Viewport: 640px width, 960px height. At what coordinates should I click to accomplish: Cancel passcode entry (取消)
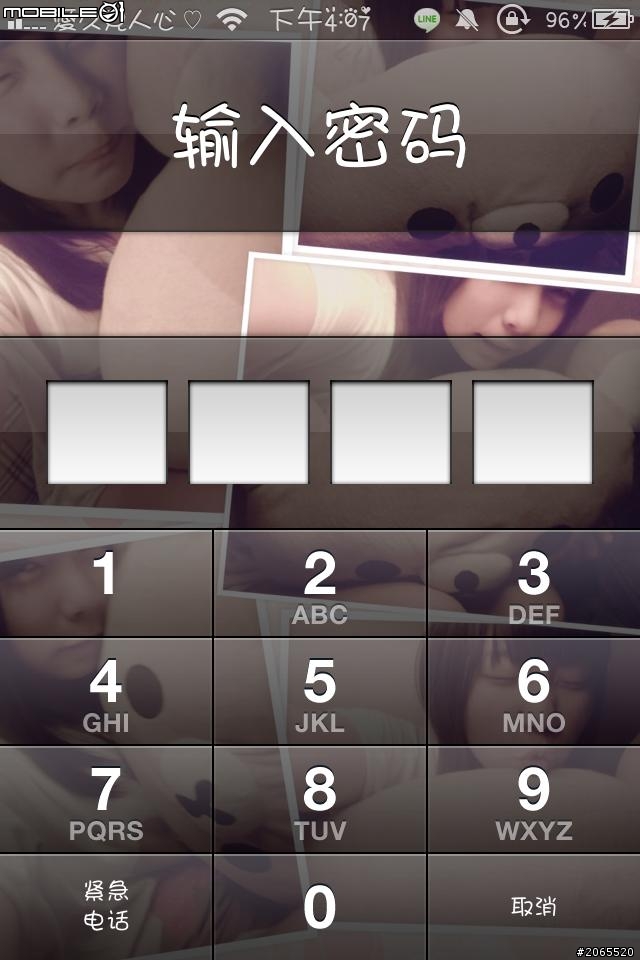tap(534, 907)
